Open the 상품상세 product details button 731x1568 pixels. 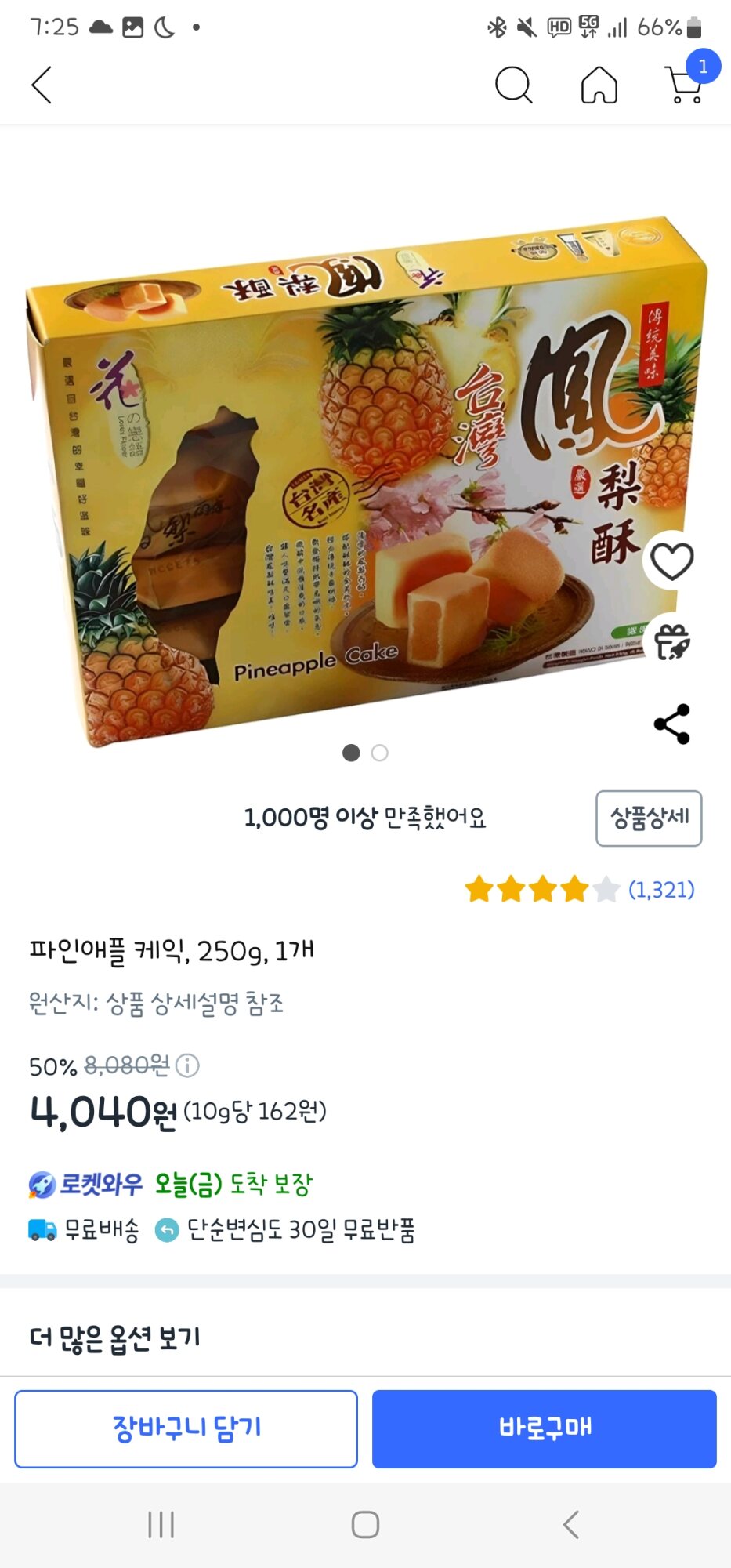[x=649, y=818]
